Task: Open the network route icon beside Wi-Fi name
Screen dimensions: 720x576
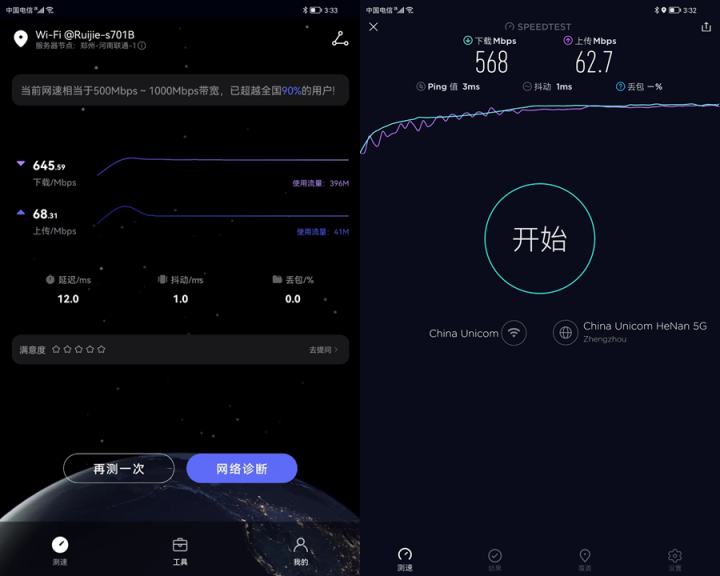Action: [x=340, y=39]
